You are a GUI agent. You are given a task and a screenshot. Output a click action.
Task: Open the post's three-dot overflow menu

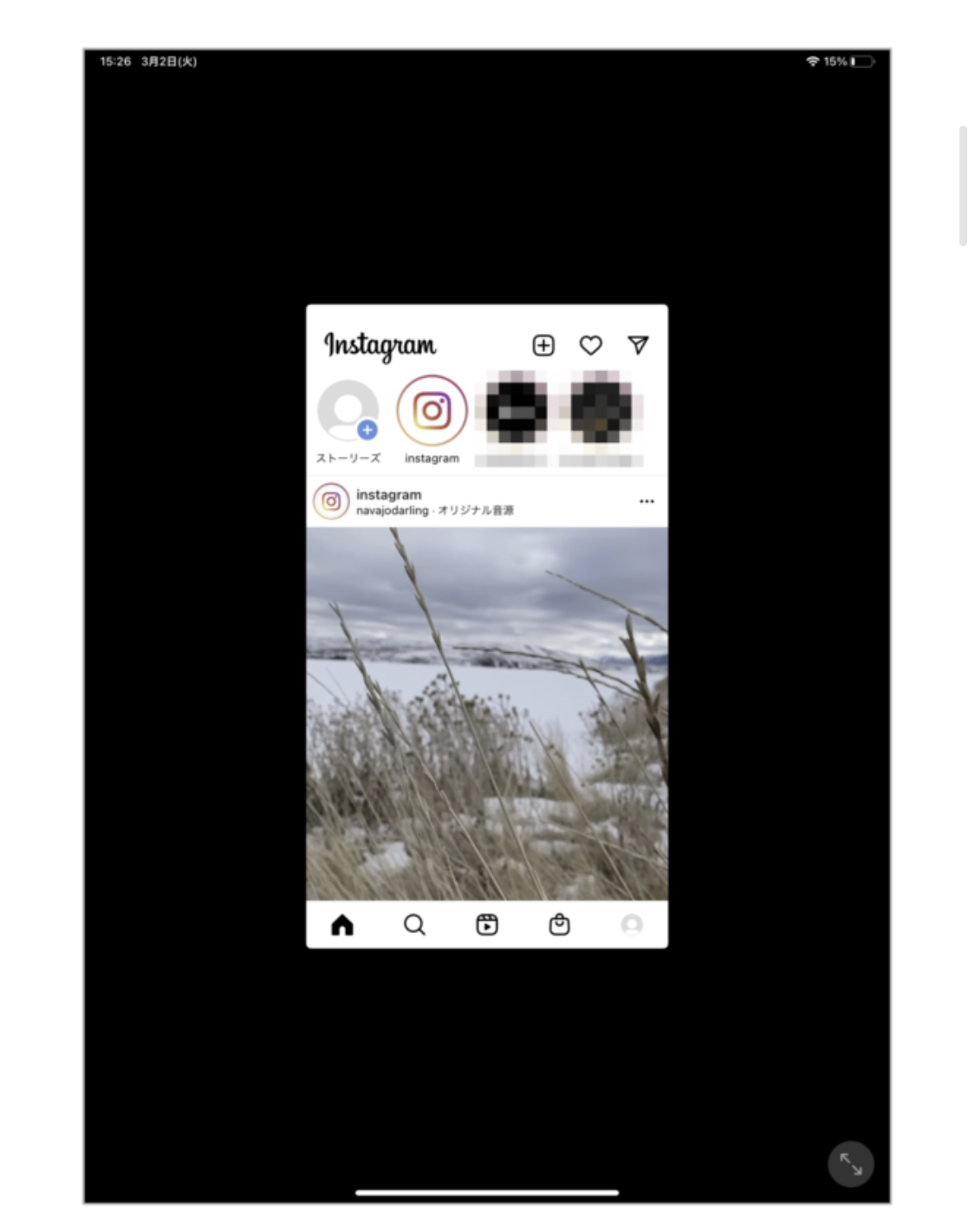point(647,501)
